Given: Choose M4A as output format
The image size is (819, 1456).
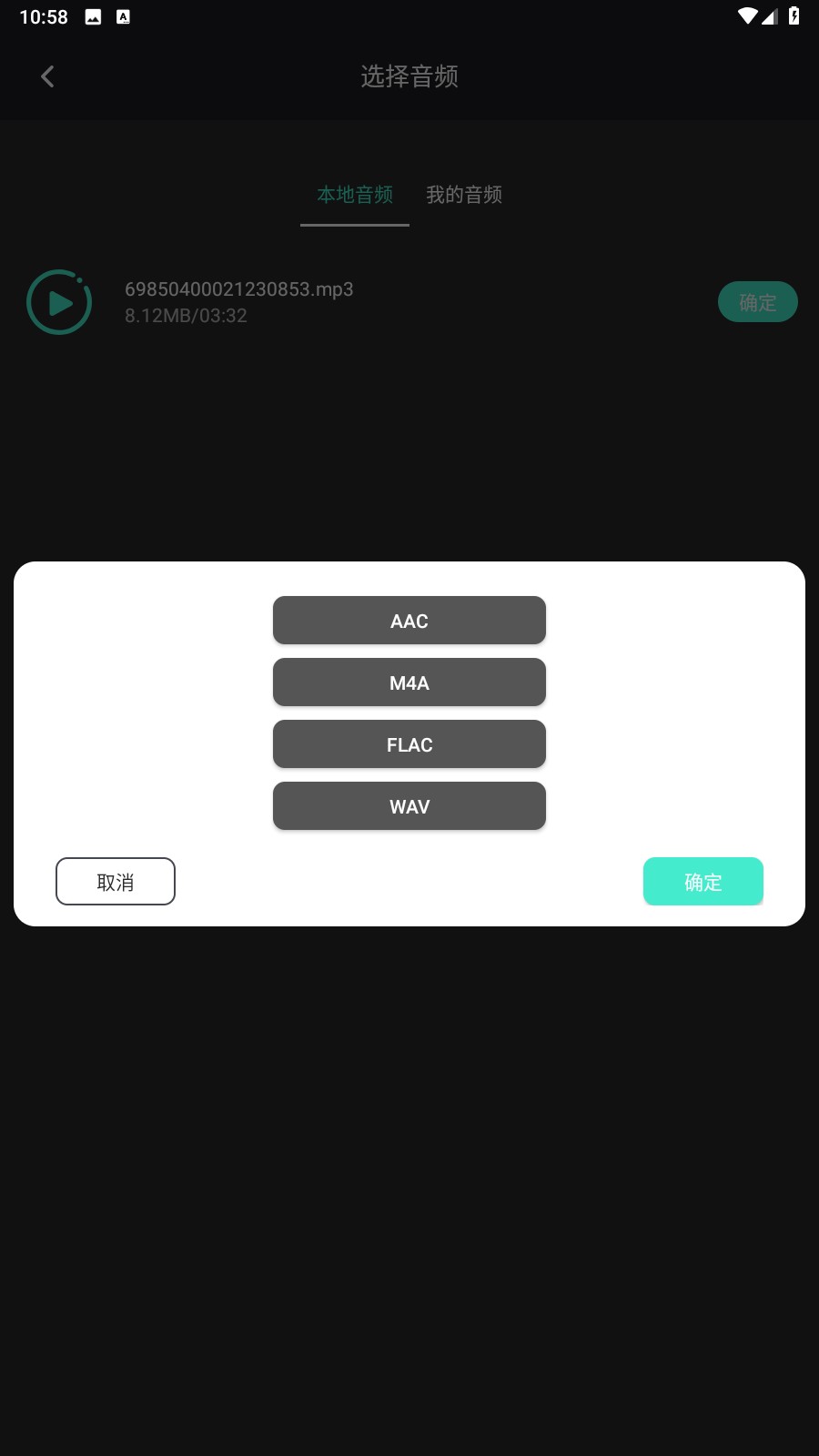Looking at the screenshot, I should (409, 682).
